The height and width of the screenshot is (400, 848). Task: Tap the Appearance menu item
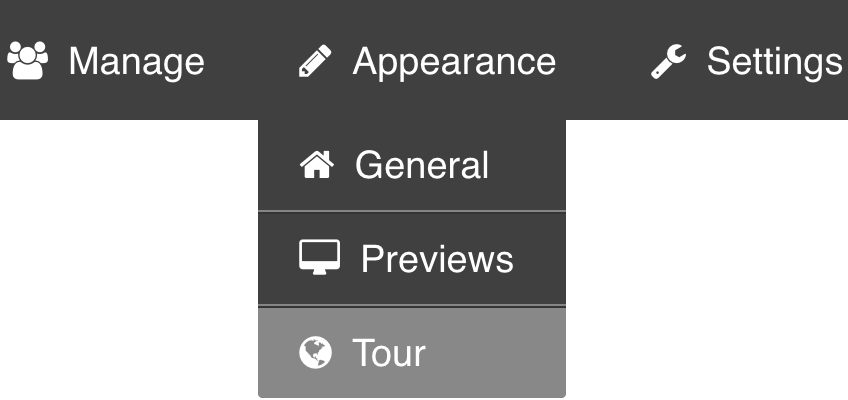coord(427,61)
